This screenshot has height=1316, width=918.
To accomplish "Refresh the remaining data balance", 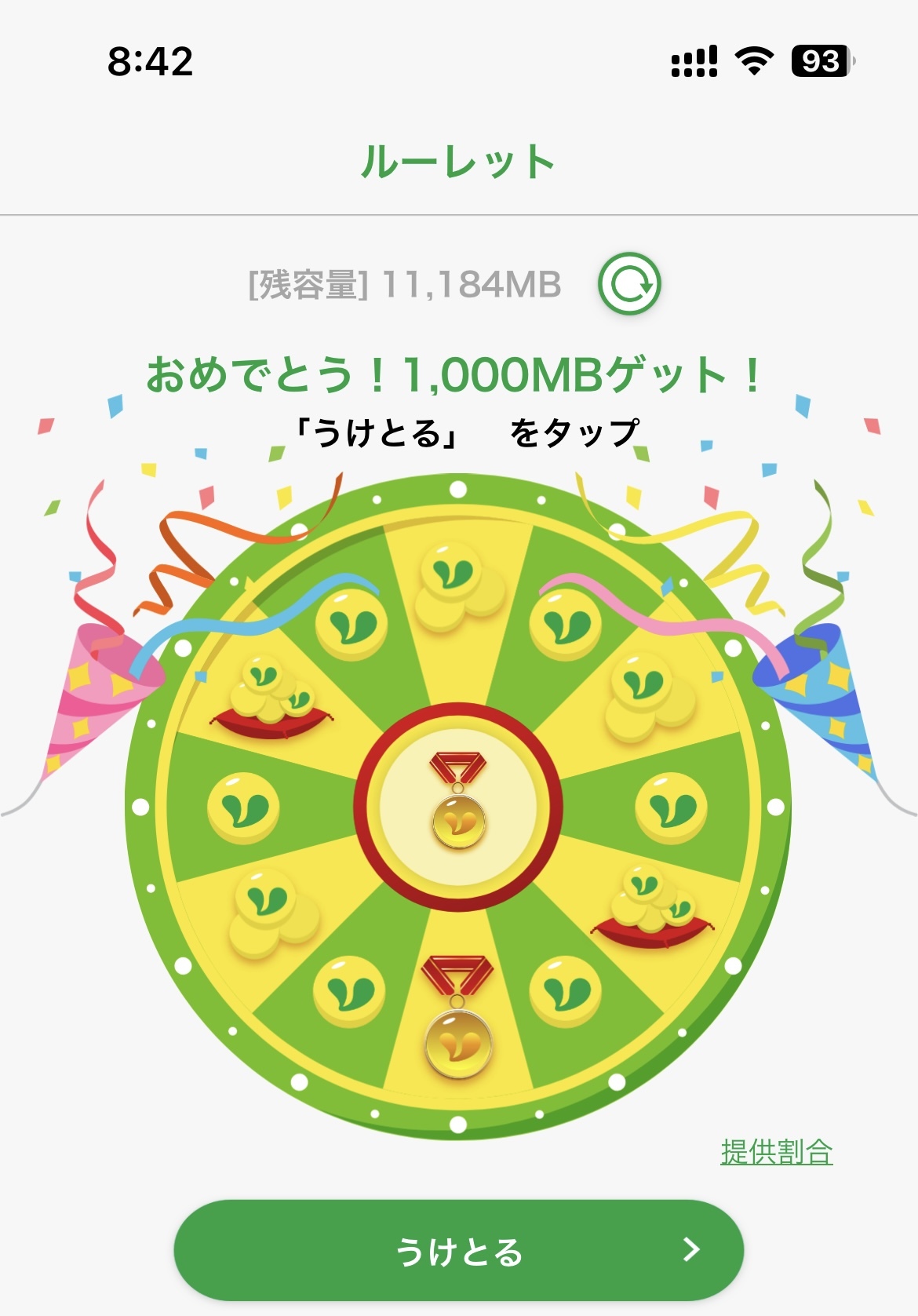I will click(x=629, y=284).
